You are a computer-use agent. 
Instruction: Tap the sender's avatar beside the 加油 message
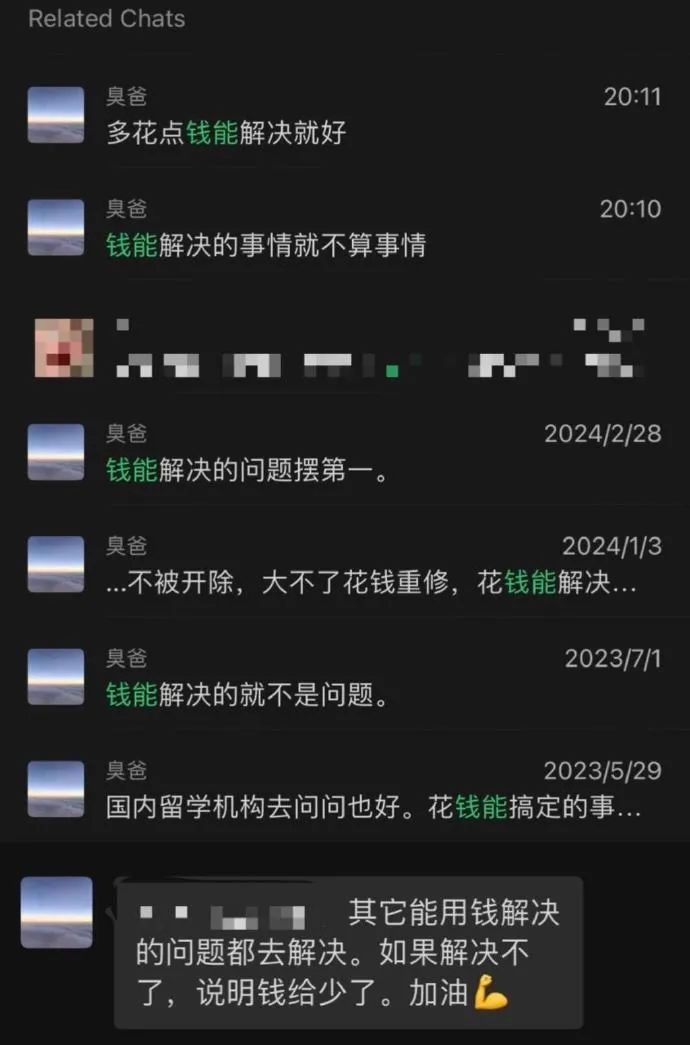pos(56,912)
